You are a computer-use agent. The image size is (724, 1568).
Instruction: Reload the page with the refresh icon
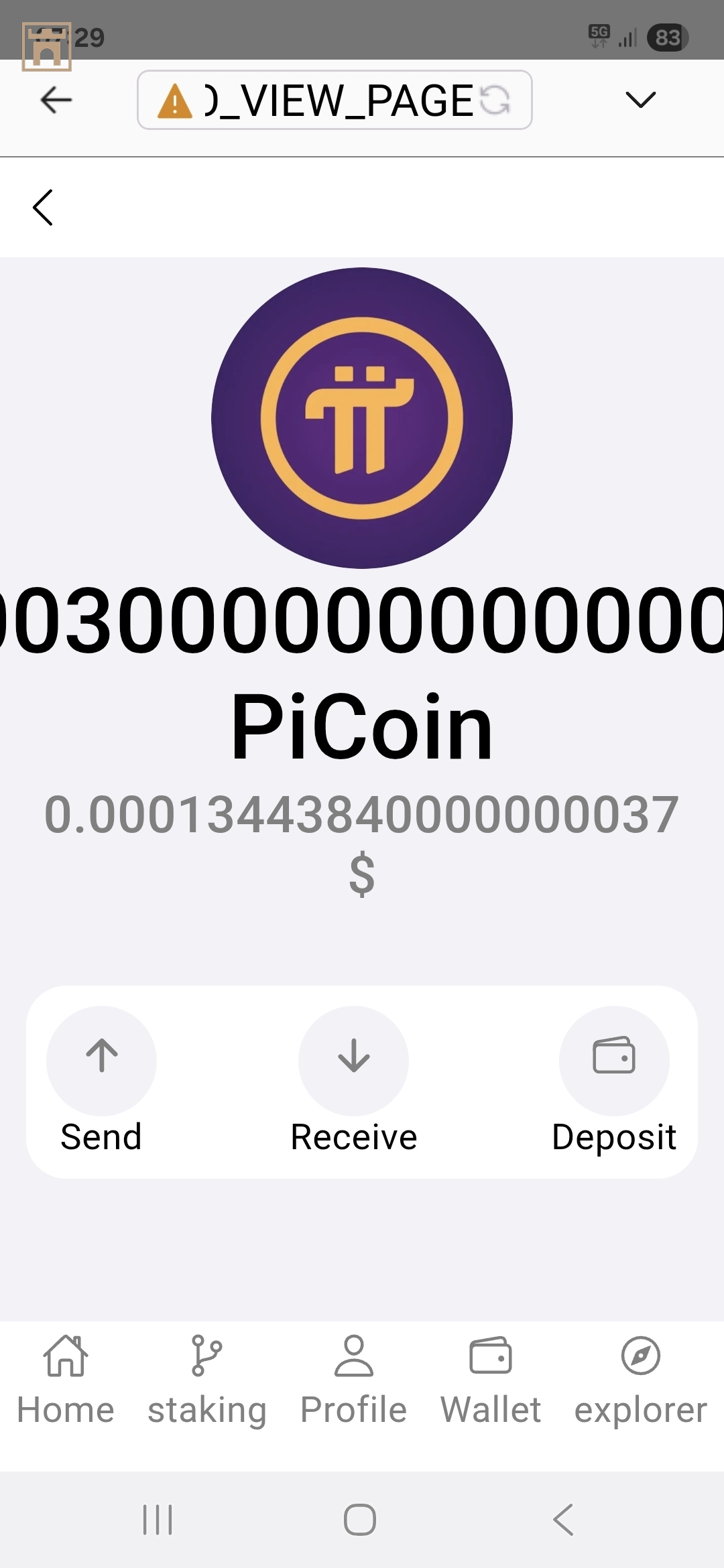(495, 101)
